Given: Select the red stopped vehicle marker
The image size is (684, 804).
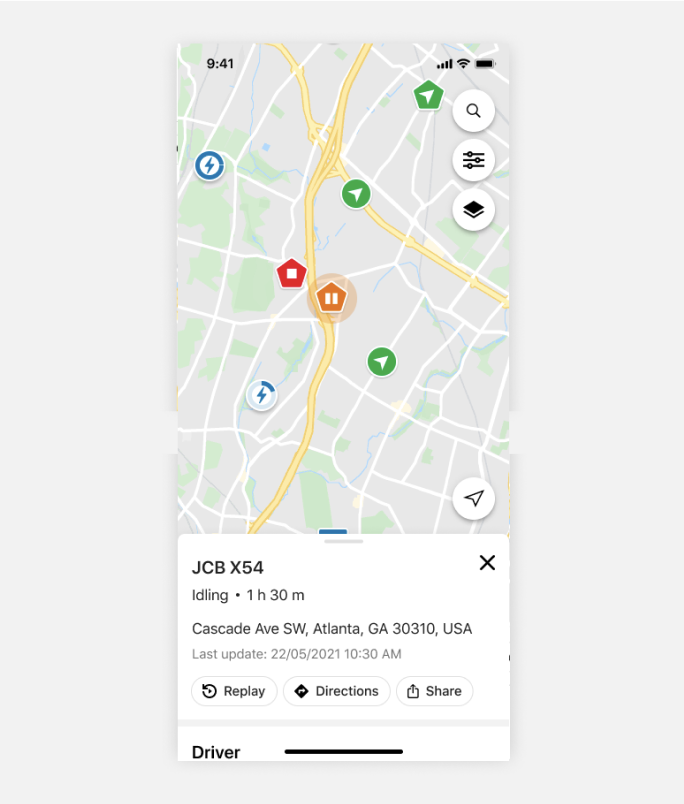Looking at the screenshot, I should [x=291, y=273].
